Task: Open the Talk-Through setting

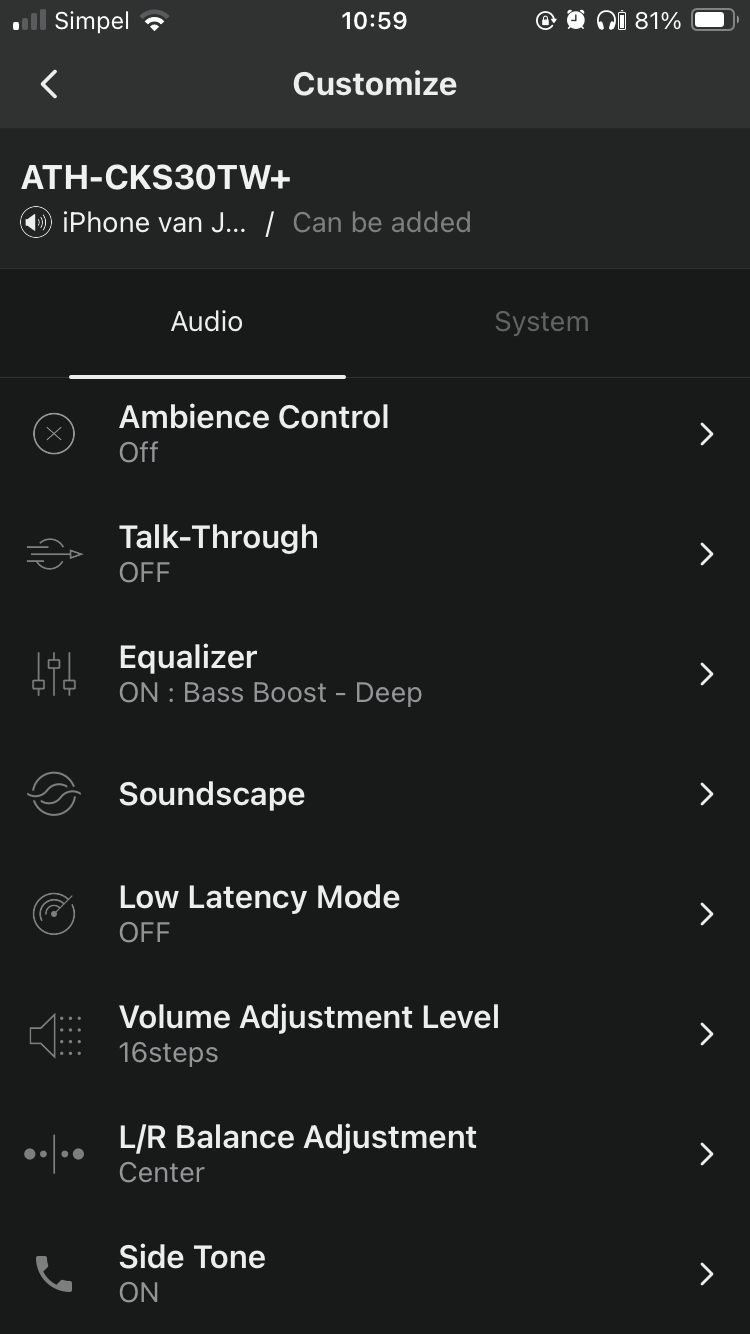Action: pyautogui.click(x=375, y=554)
